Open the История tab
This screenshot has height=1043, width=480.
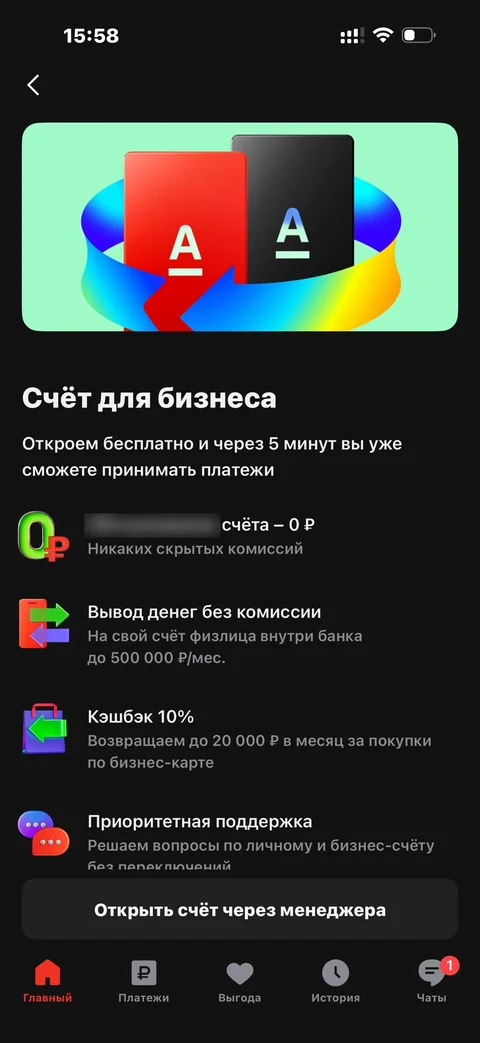click(336, 982)
